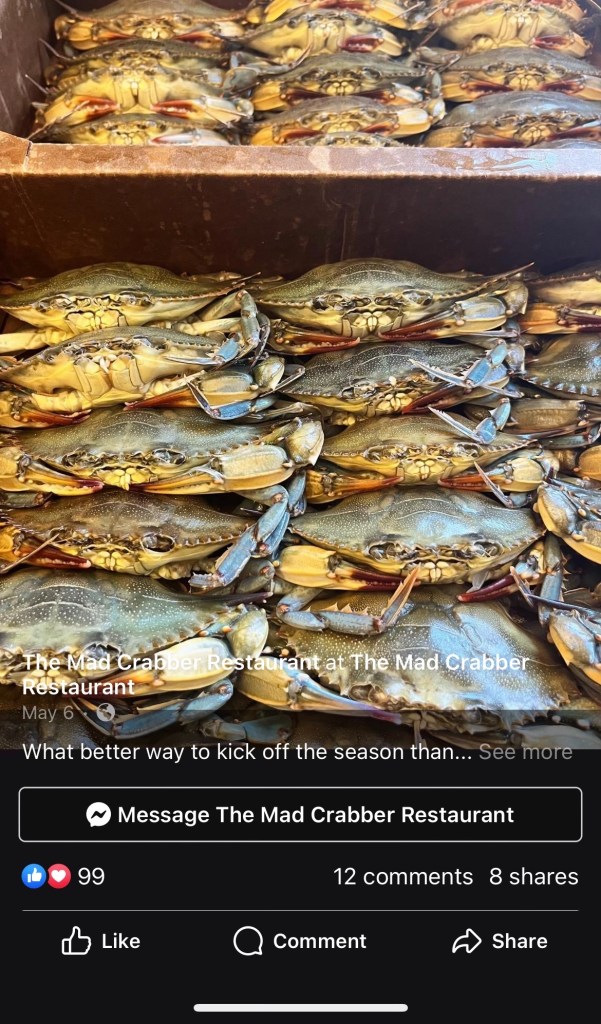Expand the caption with See more
Image resolution: width=601 pixels, height=1024 pixels.
coord(525,752)
